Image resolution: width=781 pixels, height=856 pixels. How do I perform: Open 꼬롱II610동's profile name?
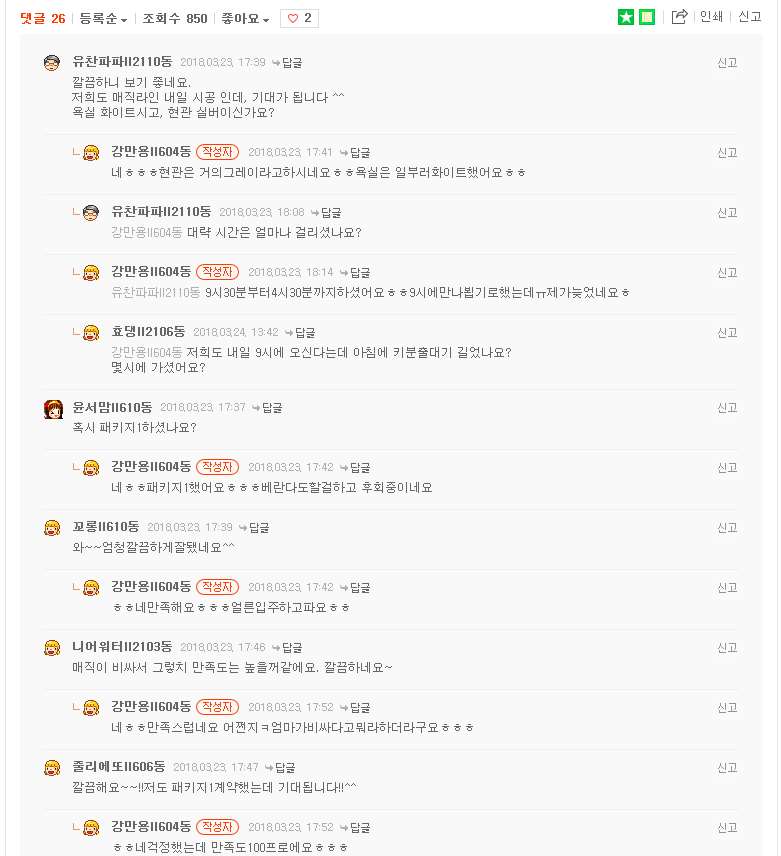(x=105, y=528)
